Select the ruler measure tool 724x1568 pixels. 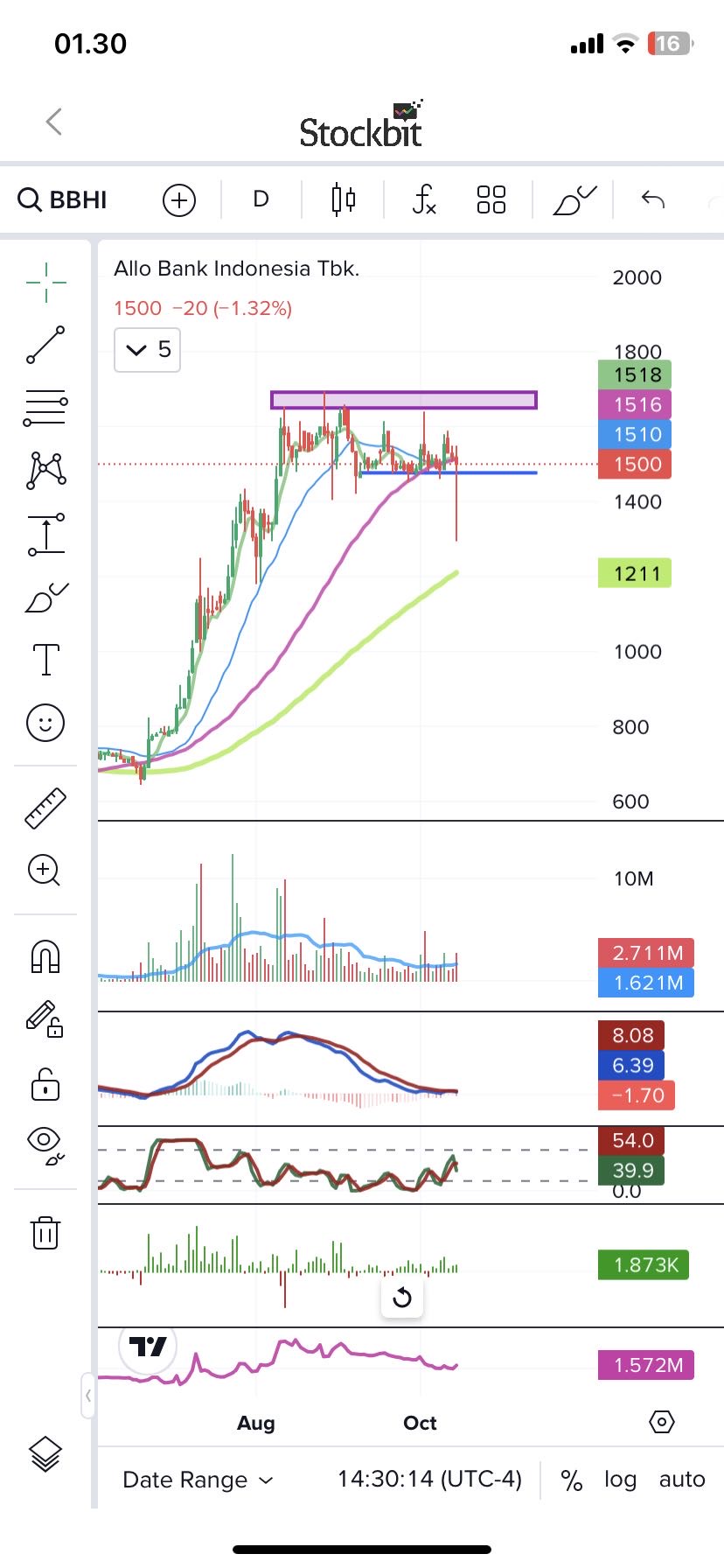tap(45, 808)
